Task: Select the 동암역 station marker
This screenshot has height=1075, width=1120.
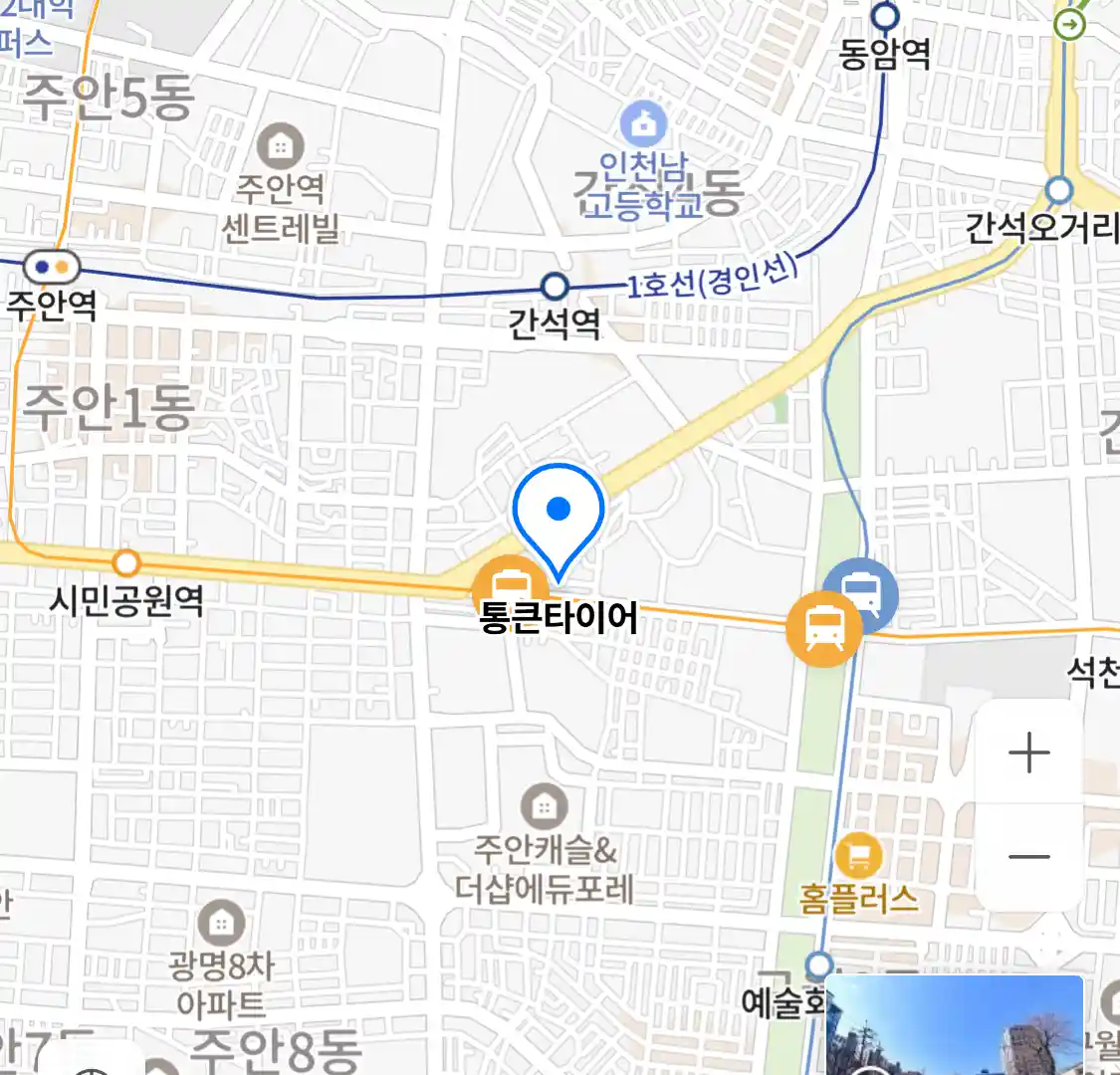Action: (x=885, y=16)
